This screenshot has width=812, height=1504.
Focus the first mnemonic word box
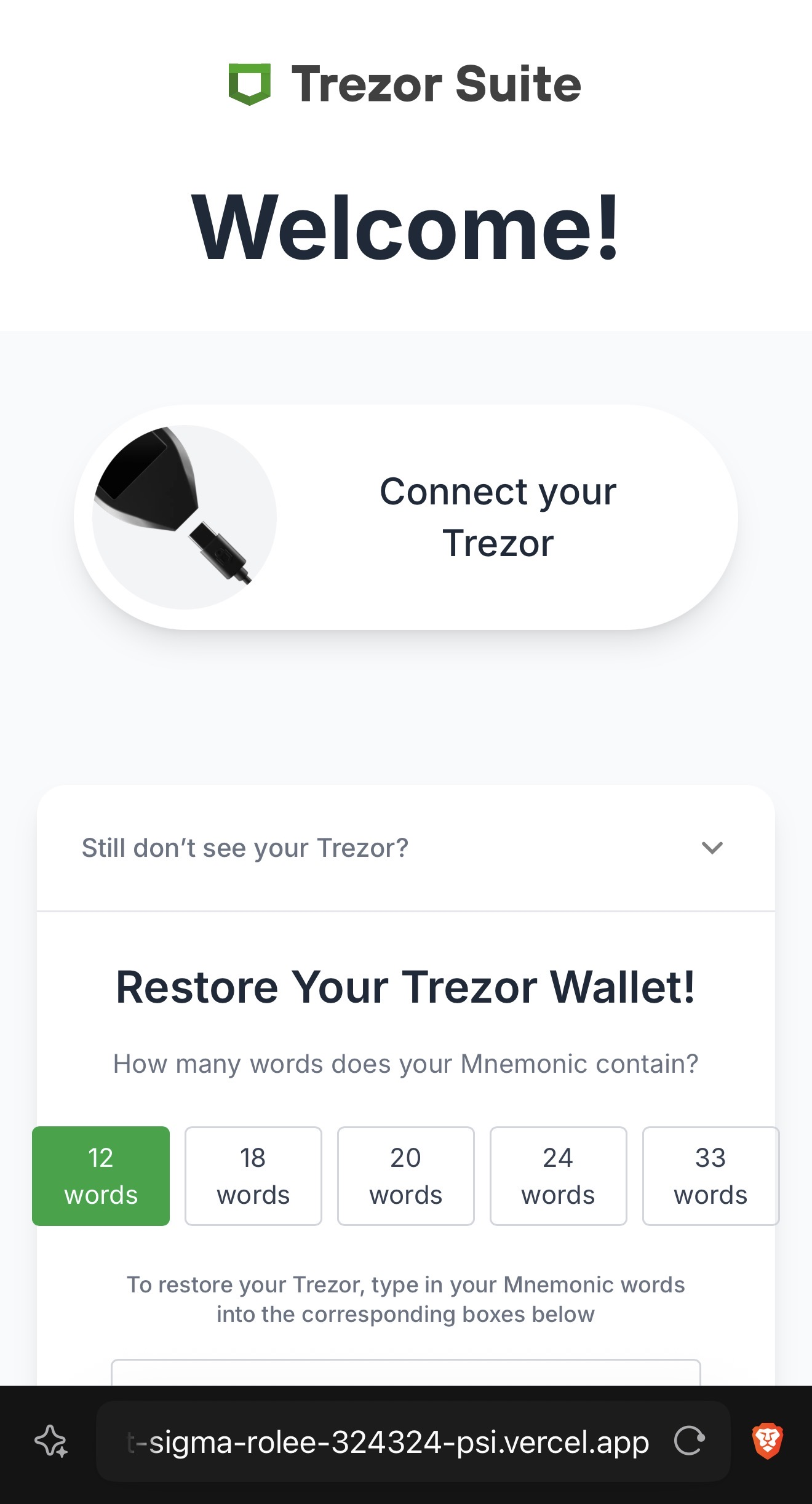coord(406,1373)
